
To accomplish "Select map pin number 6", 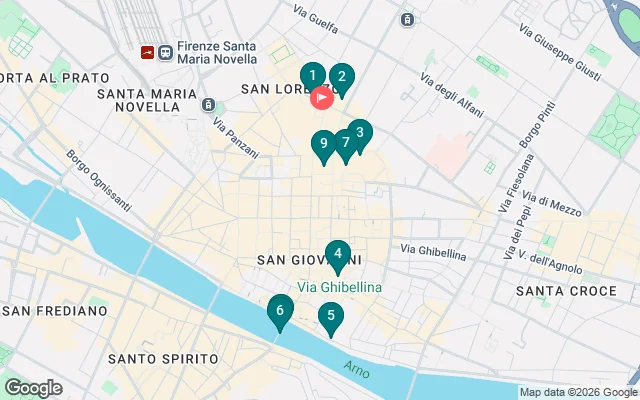I will (x=280, y=310).
